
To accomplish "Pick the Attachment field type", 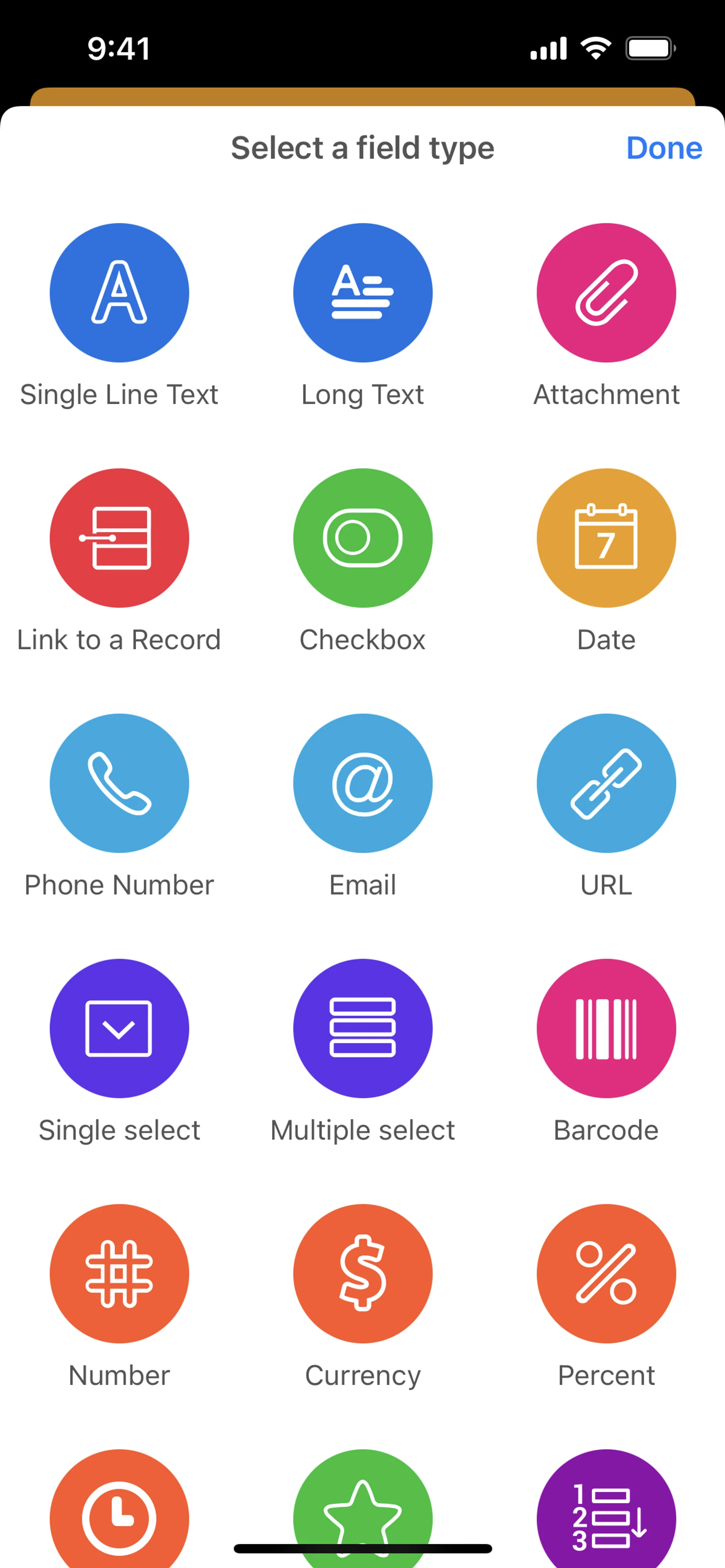I will pos(606,293).
